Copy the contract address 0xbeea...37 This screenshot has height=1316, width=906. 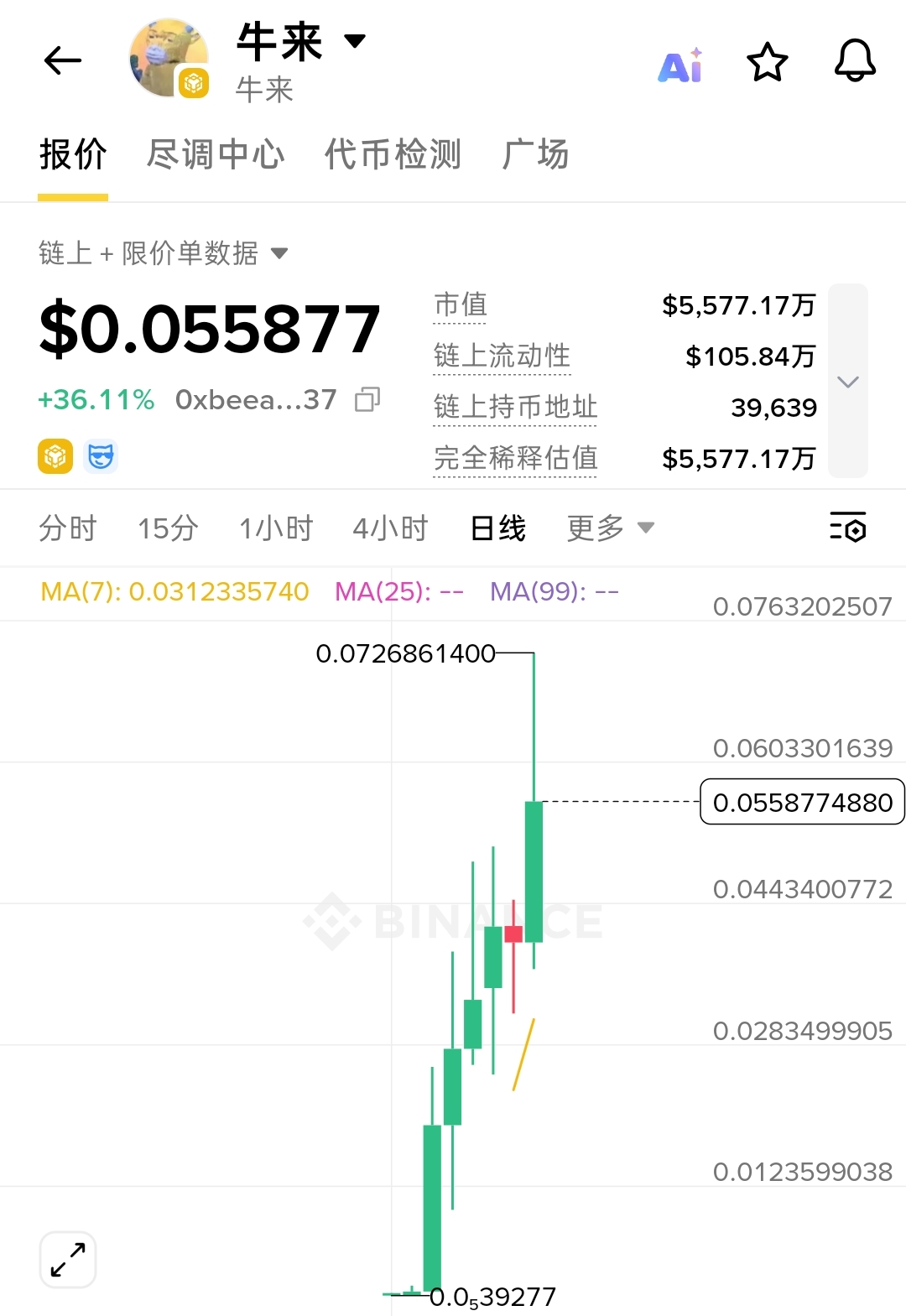point(367,400)
